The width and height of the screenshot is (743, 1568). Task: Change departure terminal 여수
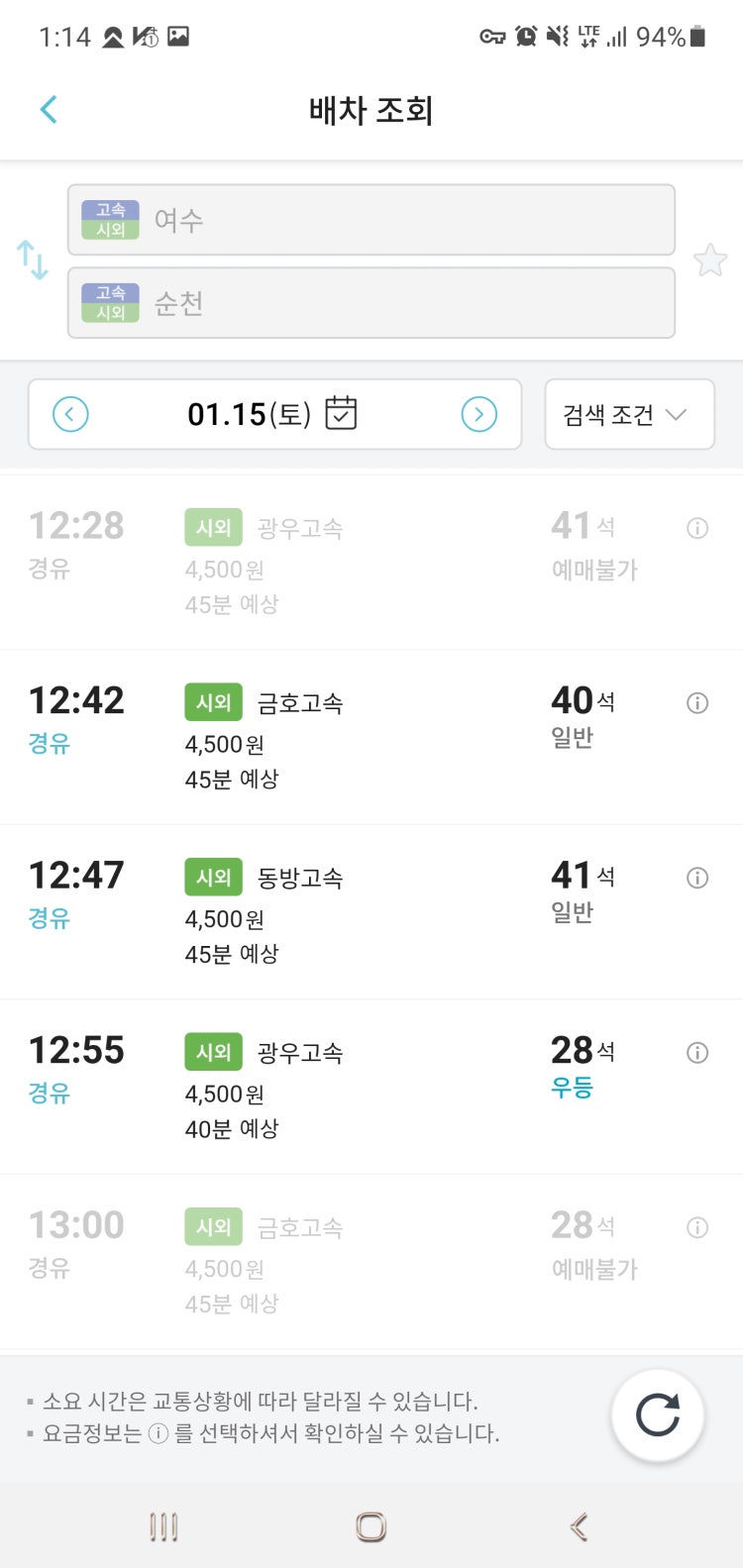371,220
